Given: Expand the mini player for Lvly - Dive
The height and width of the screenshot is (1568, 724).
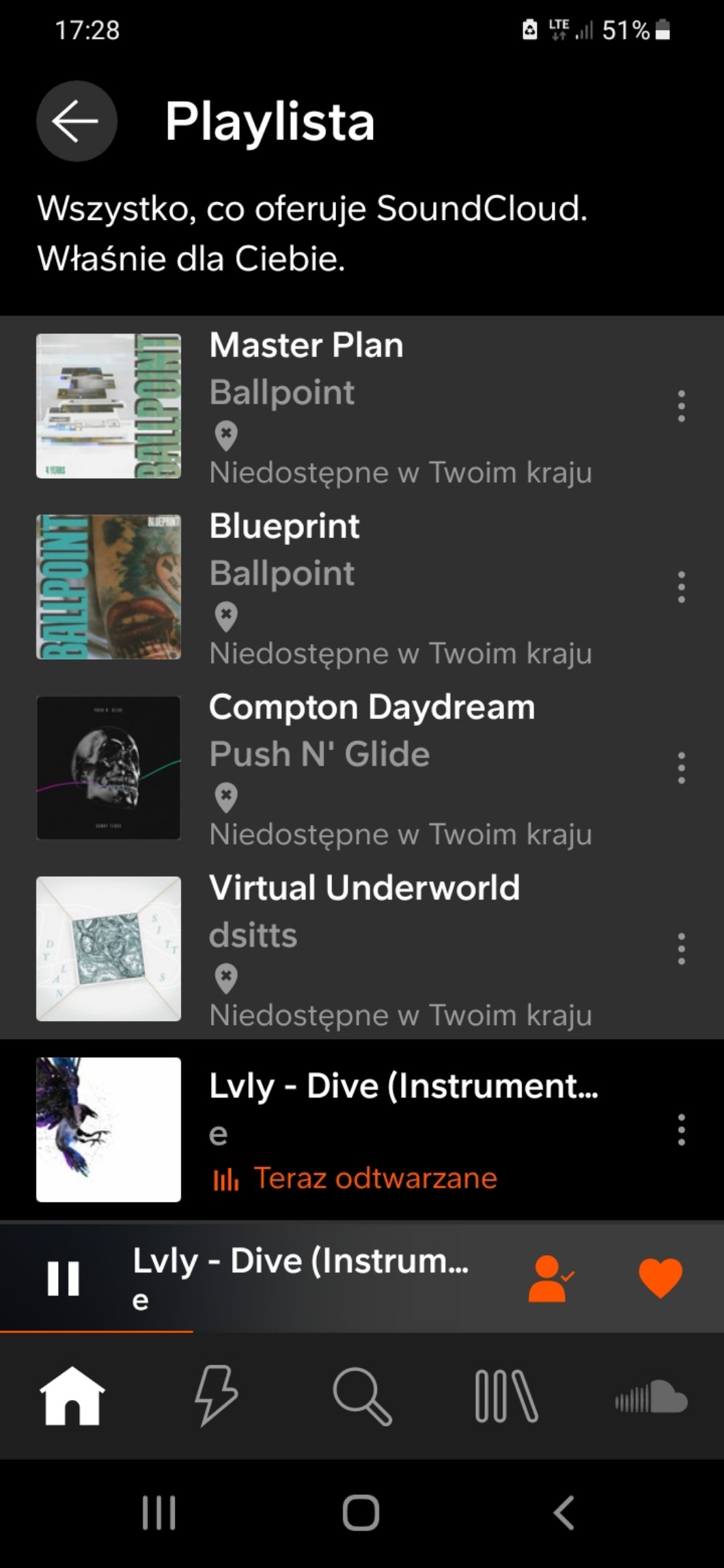Looking at the screenshot, I should click(301, 1278).
